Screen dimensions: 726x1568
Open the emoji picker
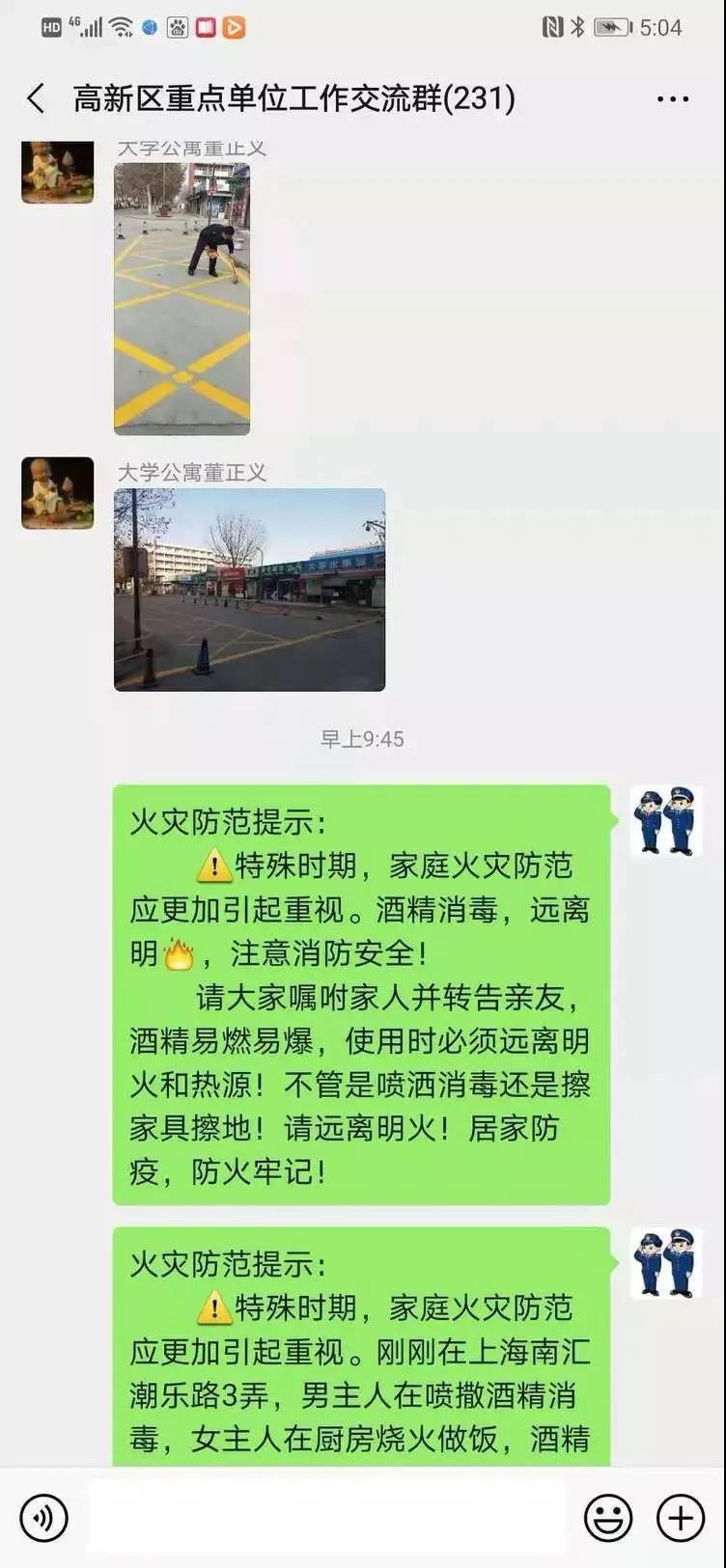608,1518
